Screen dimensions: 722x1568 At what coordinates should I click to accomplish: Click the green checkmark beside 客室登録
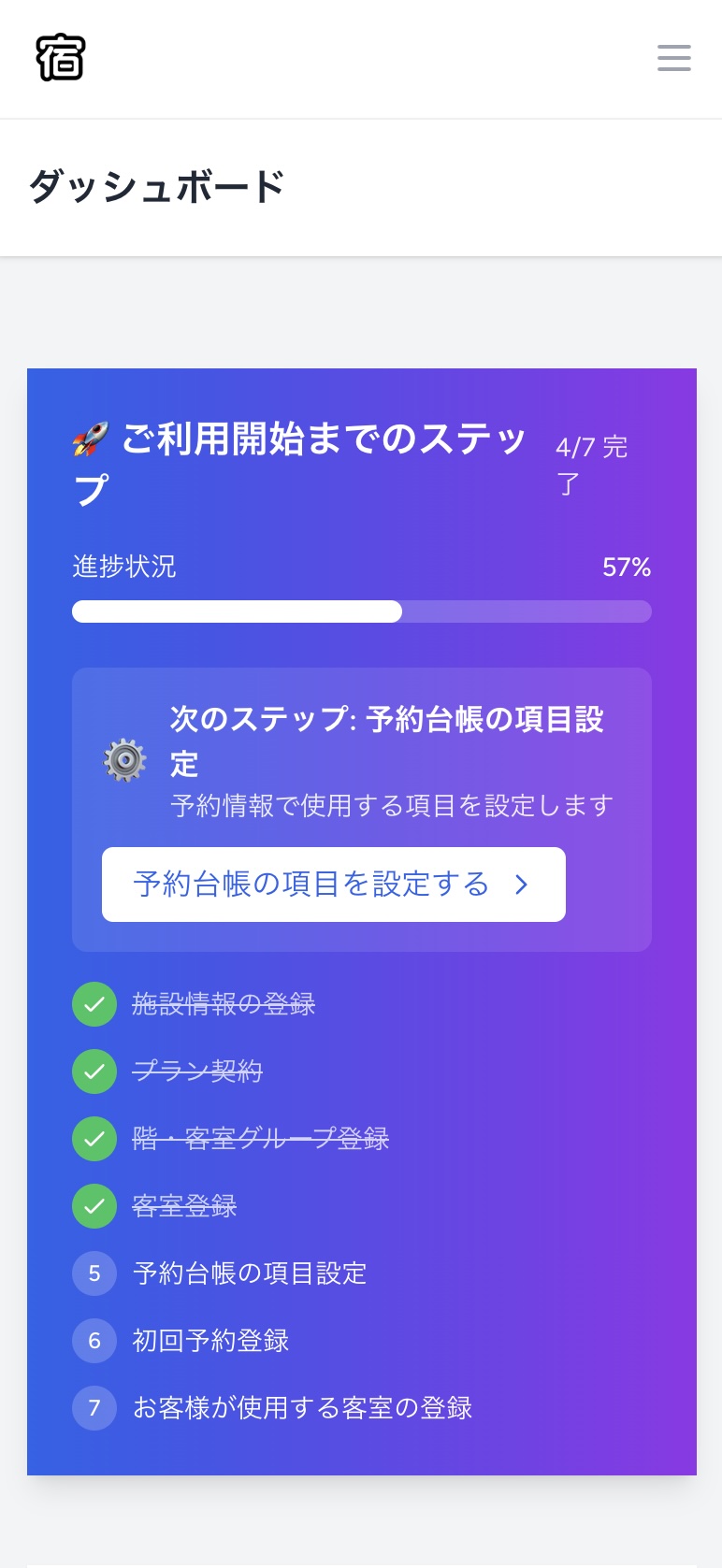(x=94, y=1206)
